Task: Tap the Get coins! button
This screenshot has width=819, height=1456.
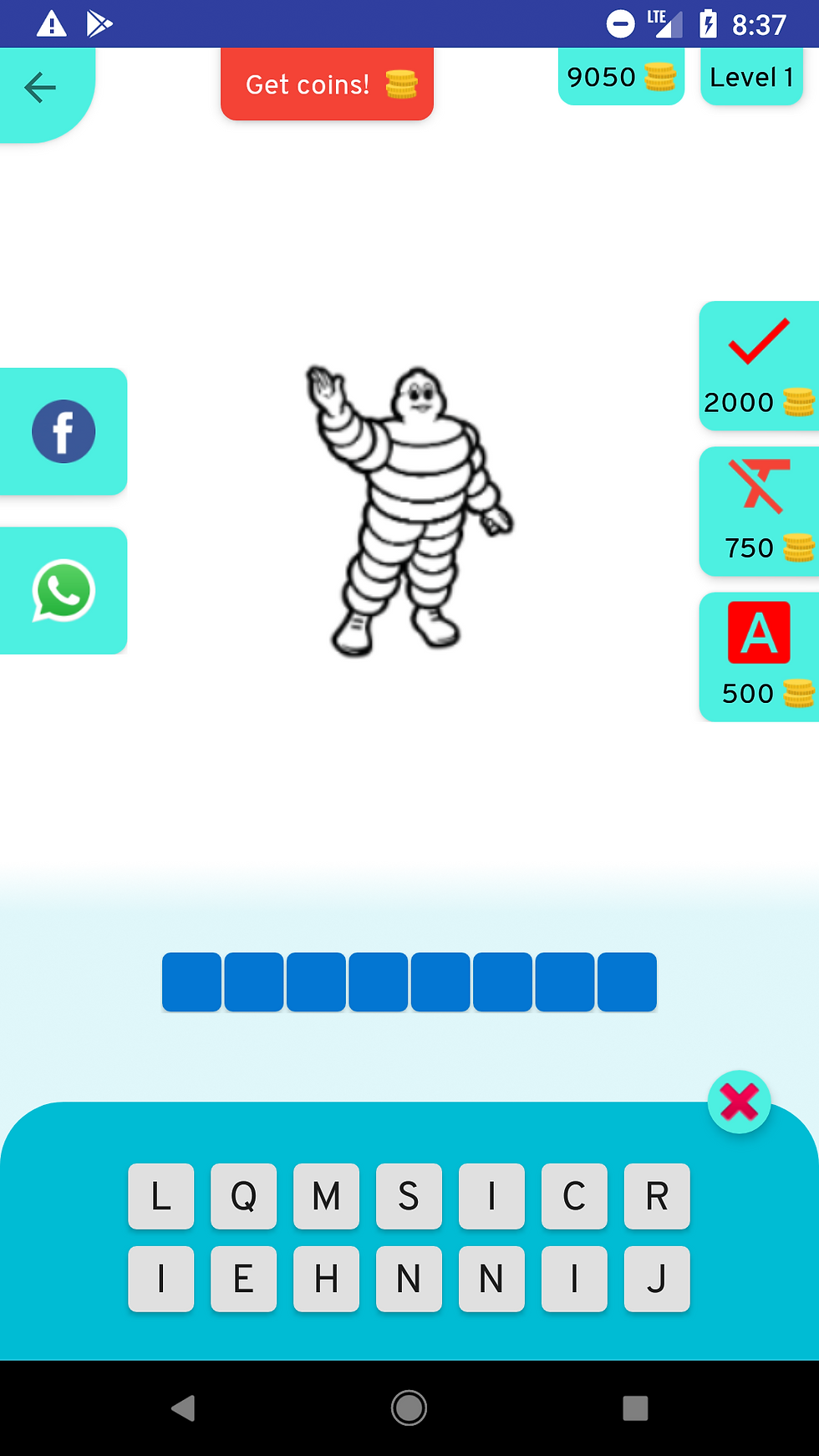Action: 327,84
